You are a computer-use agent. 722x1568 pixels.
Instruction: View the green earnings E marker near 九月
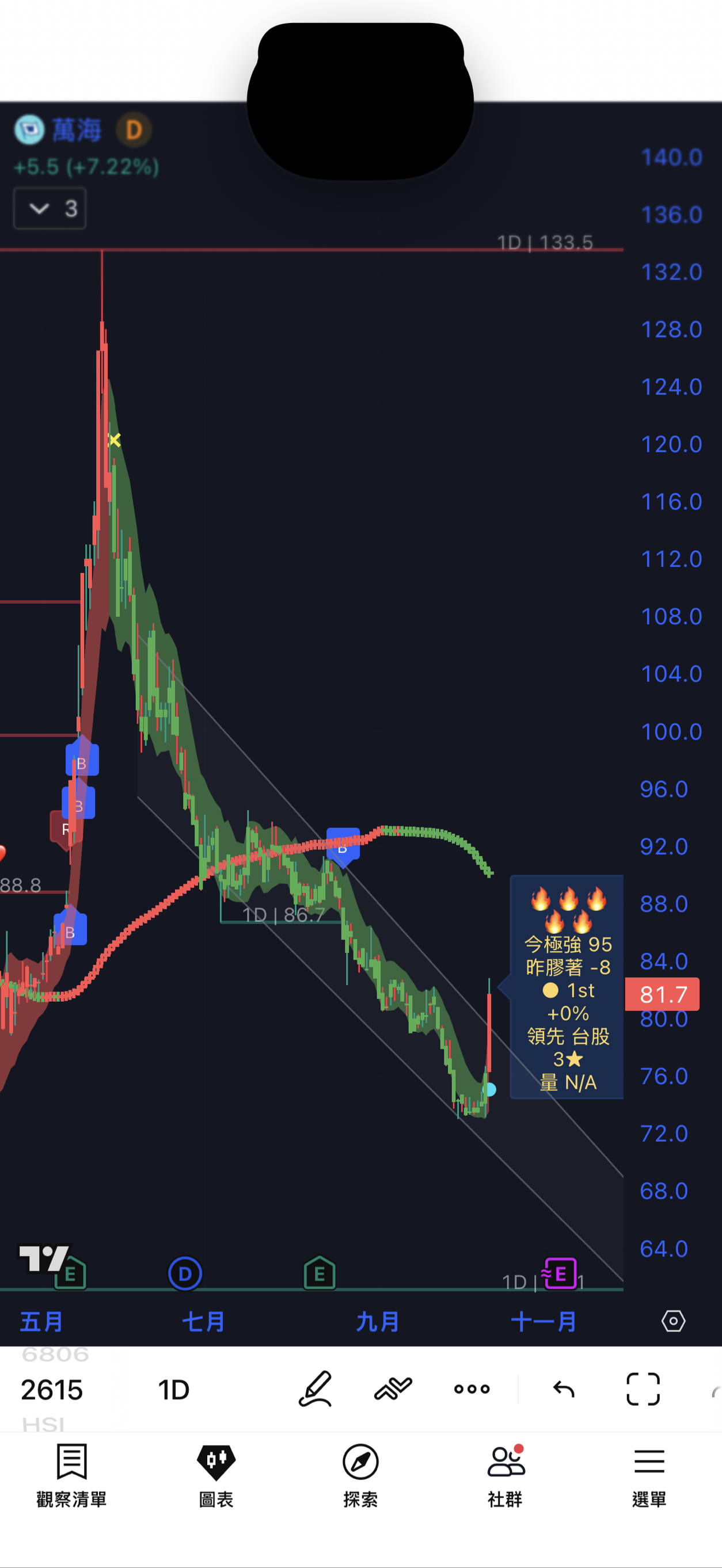click(x=320, y=1273)
